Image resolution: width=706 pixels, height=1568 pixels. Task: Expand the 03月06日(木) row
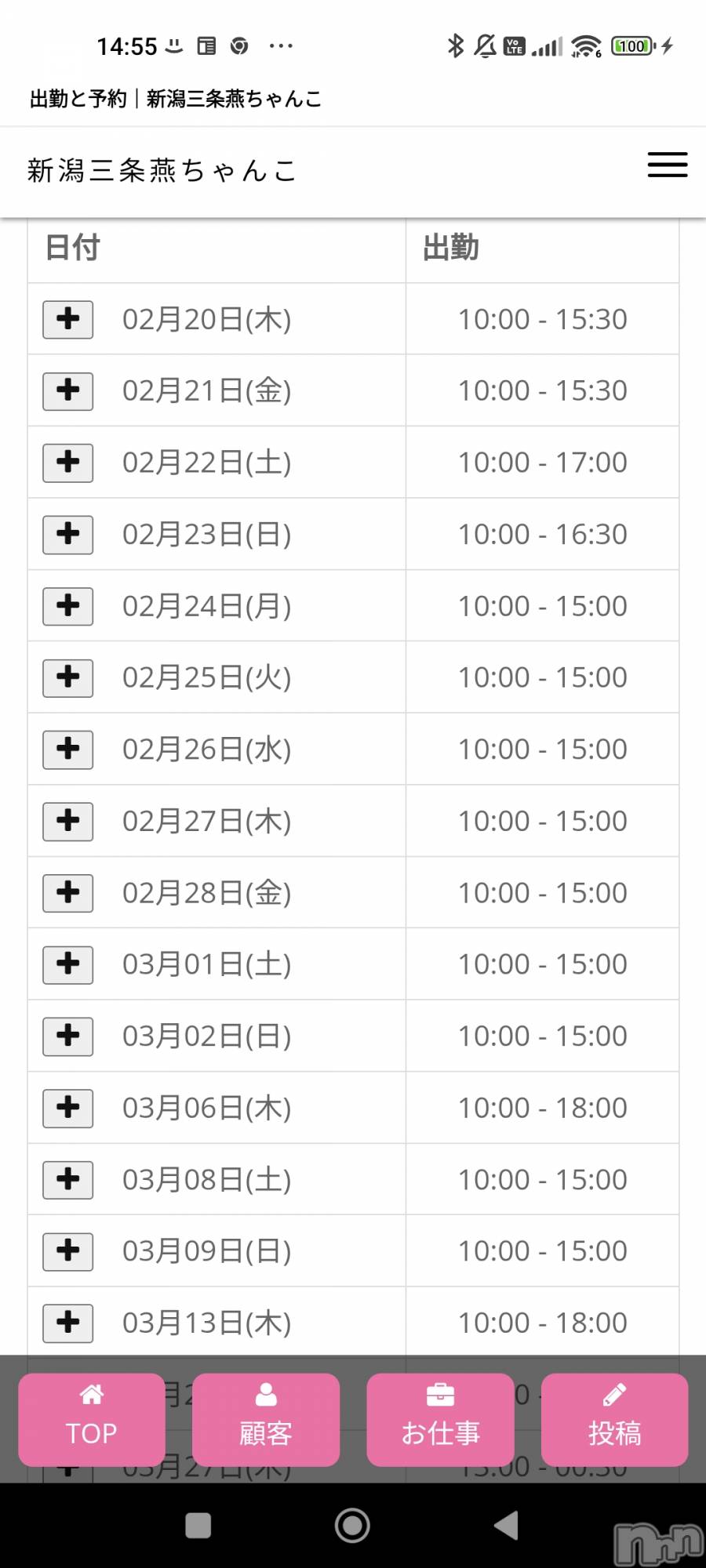(x=68, y=1107)
